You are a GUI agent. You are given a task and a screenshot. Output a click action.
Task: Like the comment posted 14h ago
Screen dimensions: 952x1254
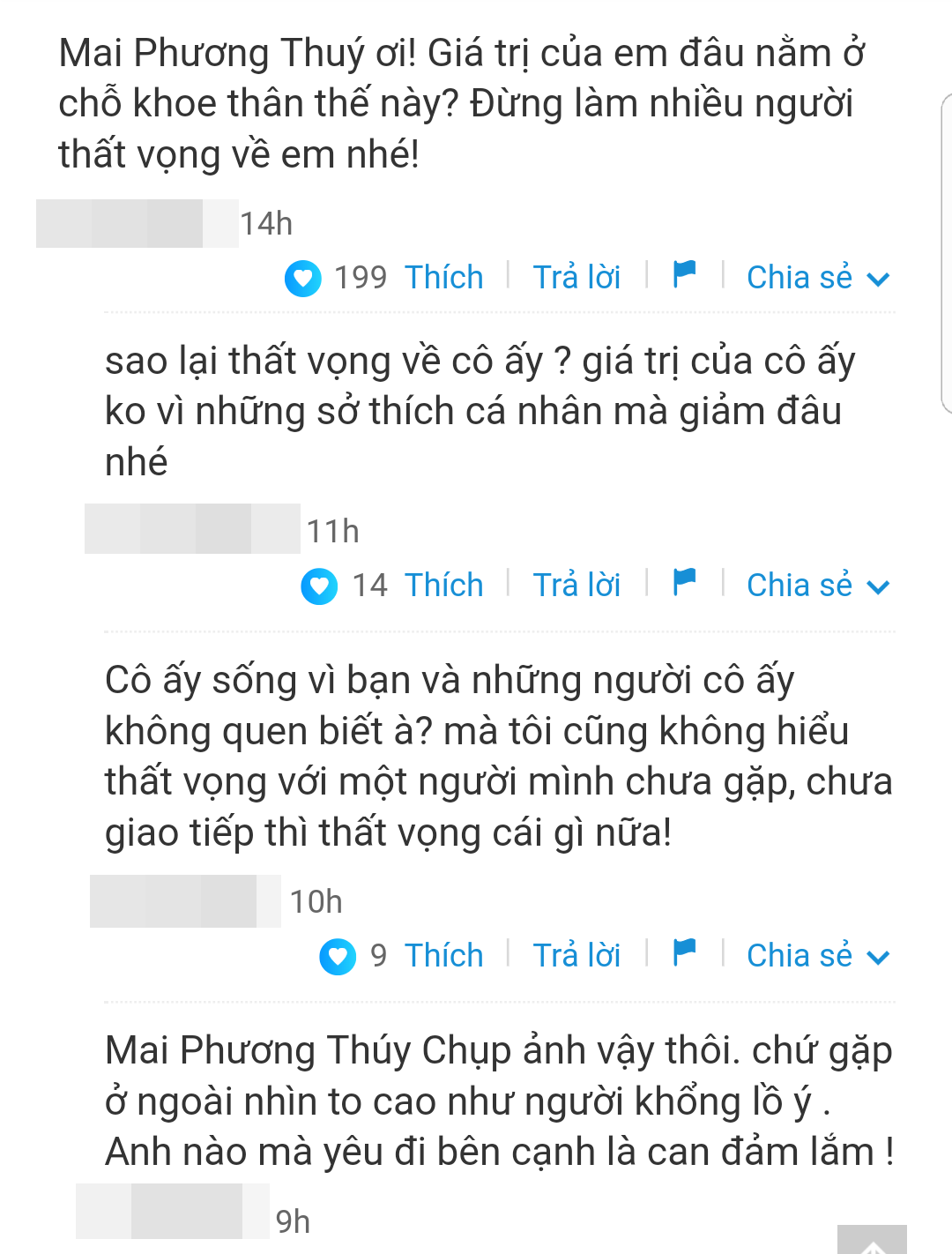[443, 278]
